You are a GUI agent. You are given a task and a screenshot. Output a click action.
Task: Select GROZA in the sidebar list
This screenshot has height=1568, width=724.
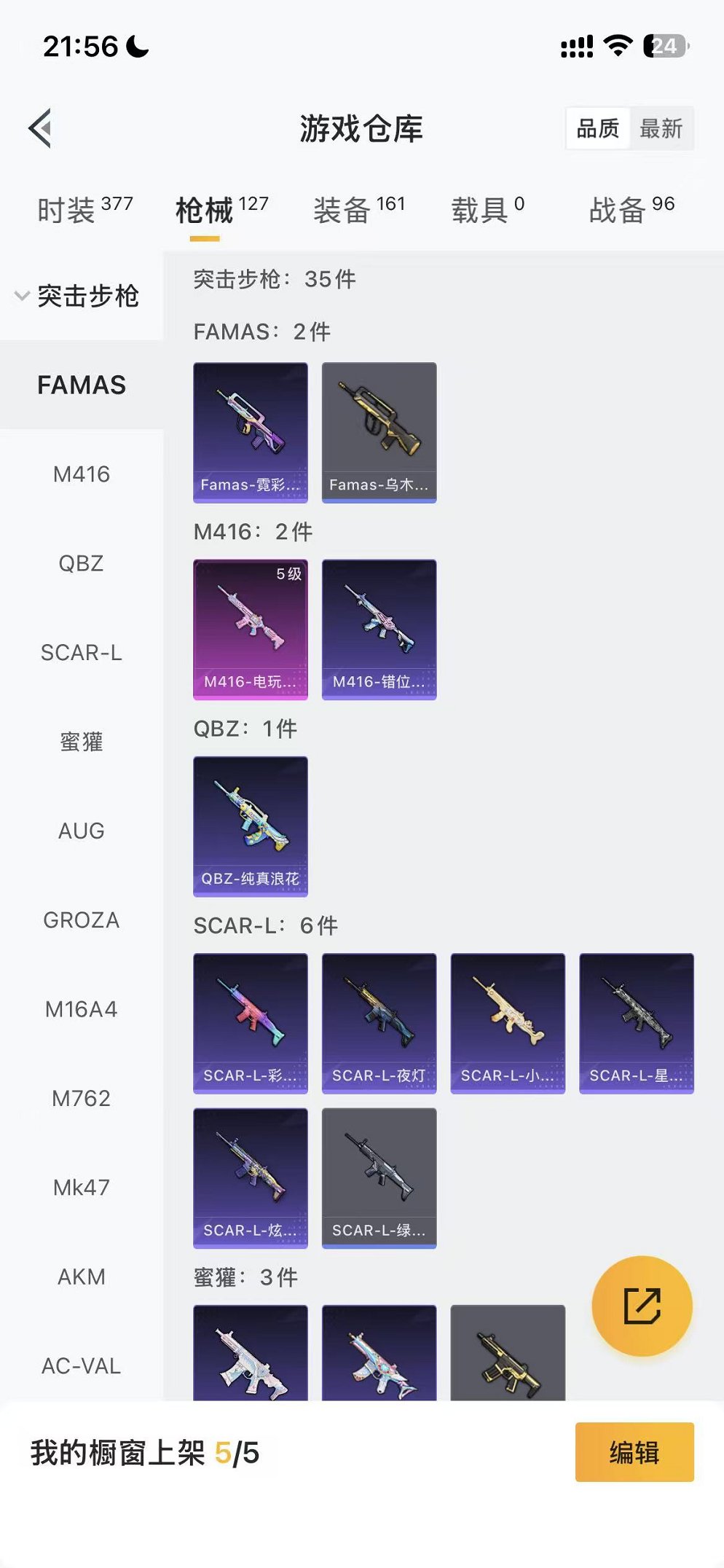tap(81, 920)
